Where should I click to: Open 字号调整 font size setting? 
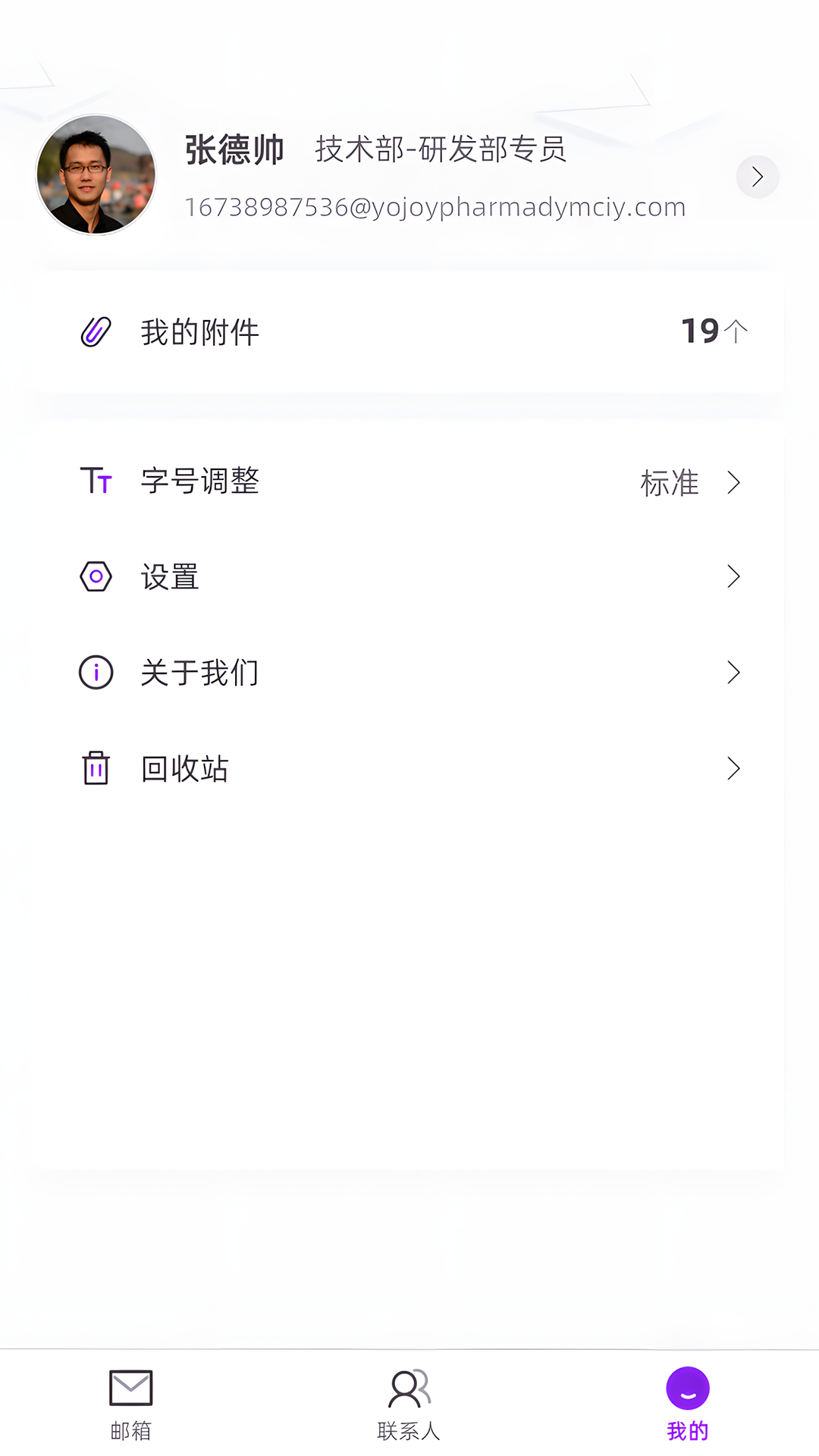tap(408, 482)
